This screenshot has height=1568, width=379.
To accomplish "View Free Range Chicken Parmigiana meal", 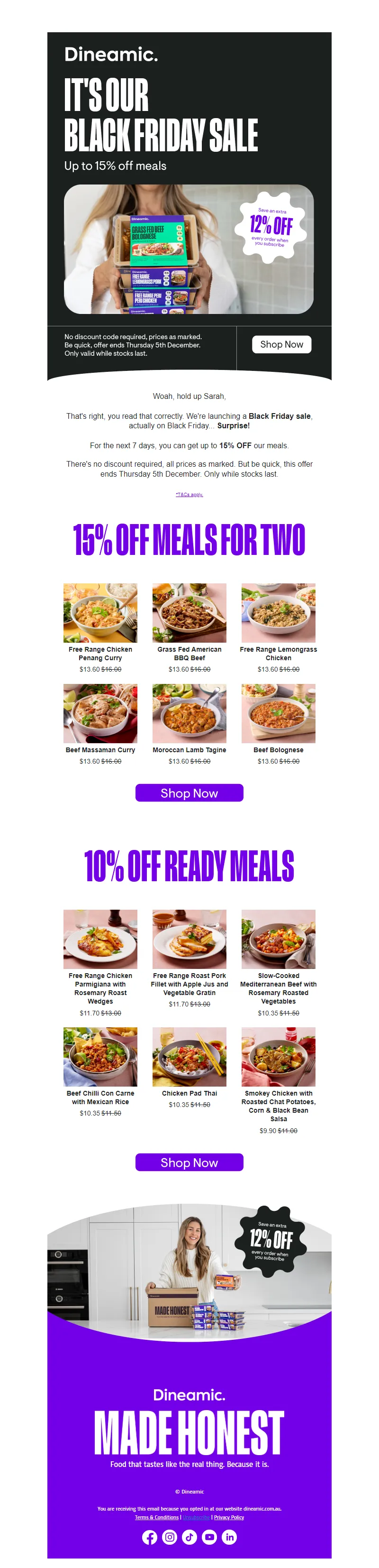I will click(x=100, y=939).
